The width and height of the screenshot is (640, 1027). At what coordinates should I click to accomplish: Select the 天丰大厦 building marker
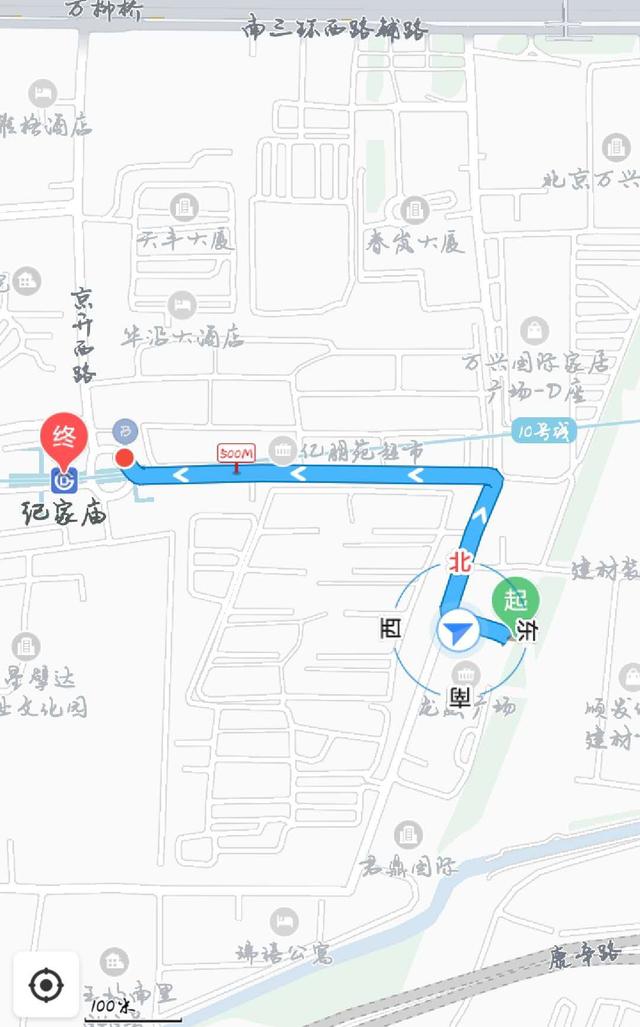click(184, 207)
